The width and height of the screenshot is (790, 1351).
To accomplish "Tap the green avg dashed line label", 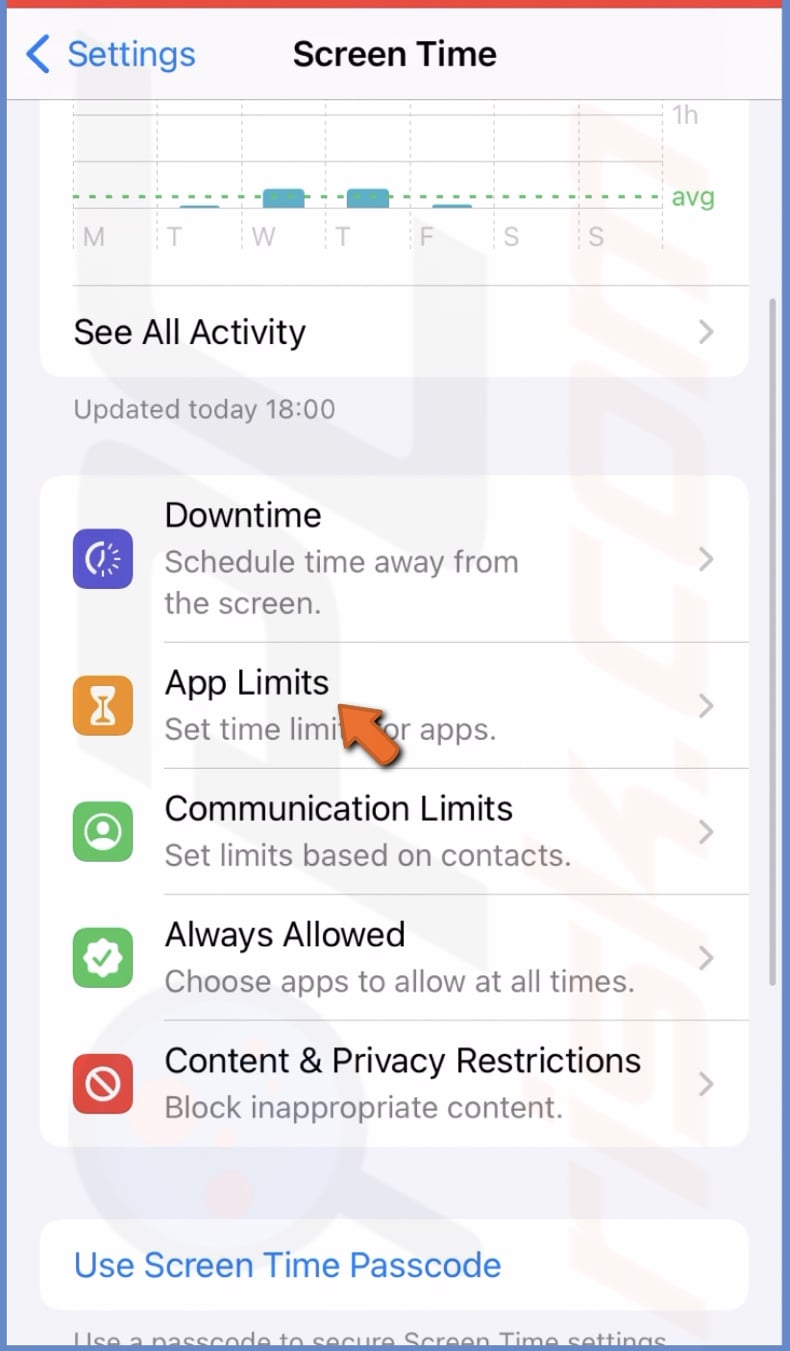I will click(693, 197).
